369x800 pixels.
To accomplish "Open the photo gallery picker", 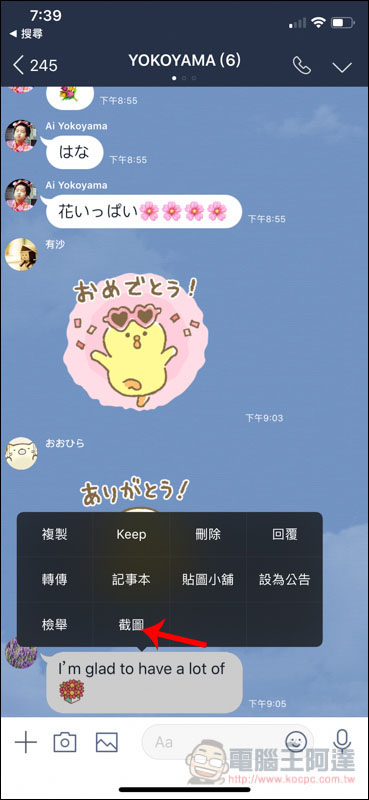I will pyautogui.click(x=106, y=742).
